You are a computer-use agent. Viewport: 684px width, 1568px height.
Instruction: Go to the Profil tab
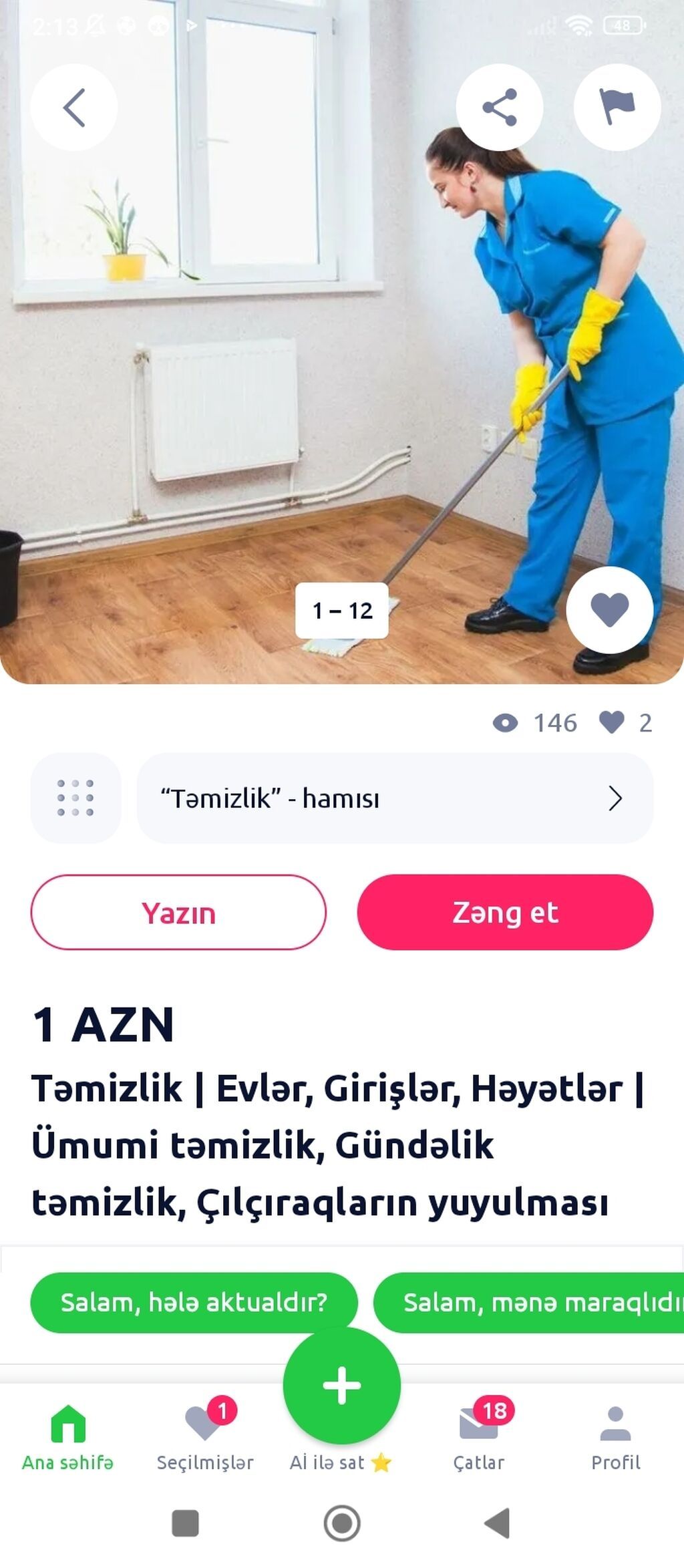615,1436
